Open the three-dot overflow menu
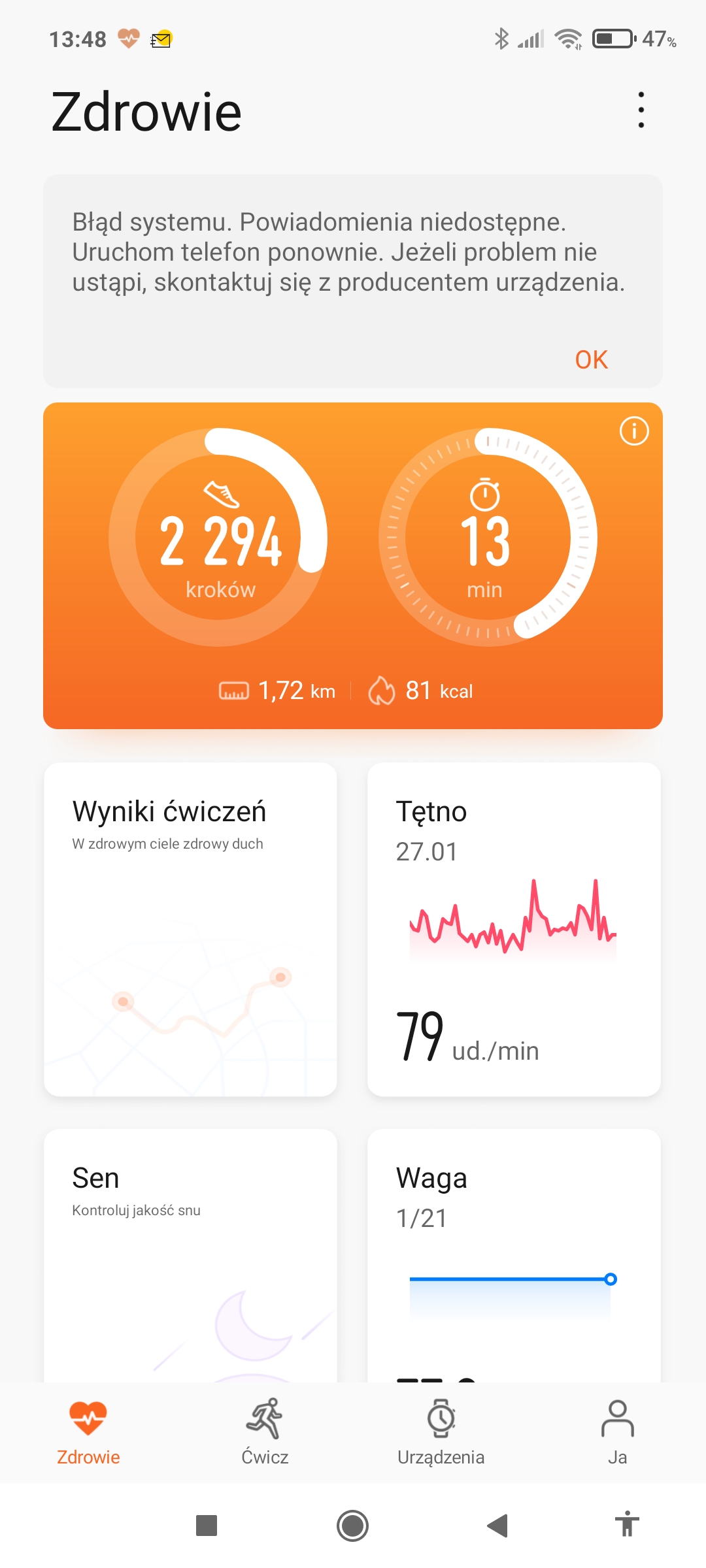 (x=641, y=110)
